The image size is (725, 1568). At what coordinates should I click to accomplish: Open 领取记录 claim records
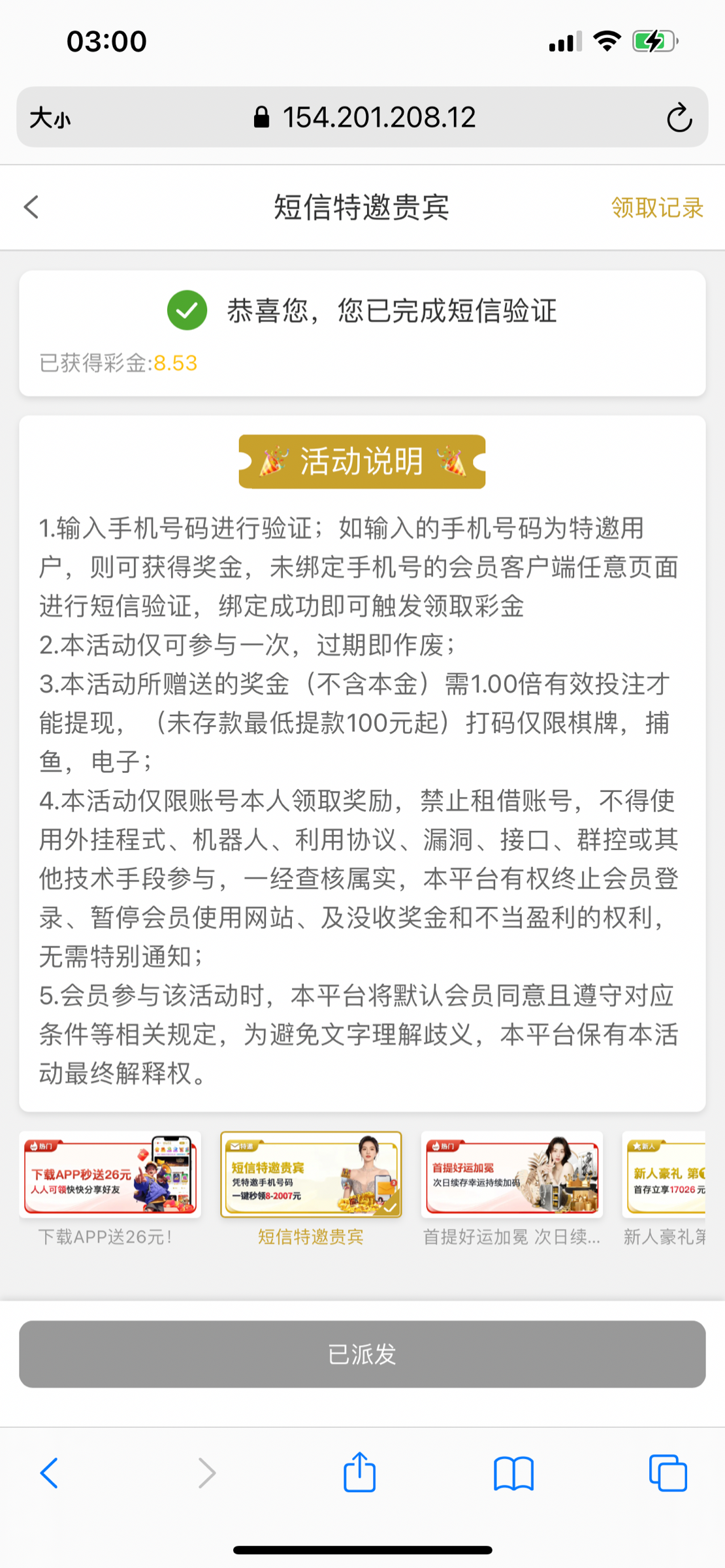(x=656, y=208)
